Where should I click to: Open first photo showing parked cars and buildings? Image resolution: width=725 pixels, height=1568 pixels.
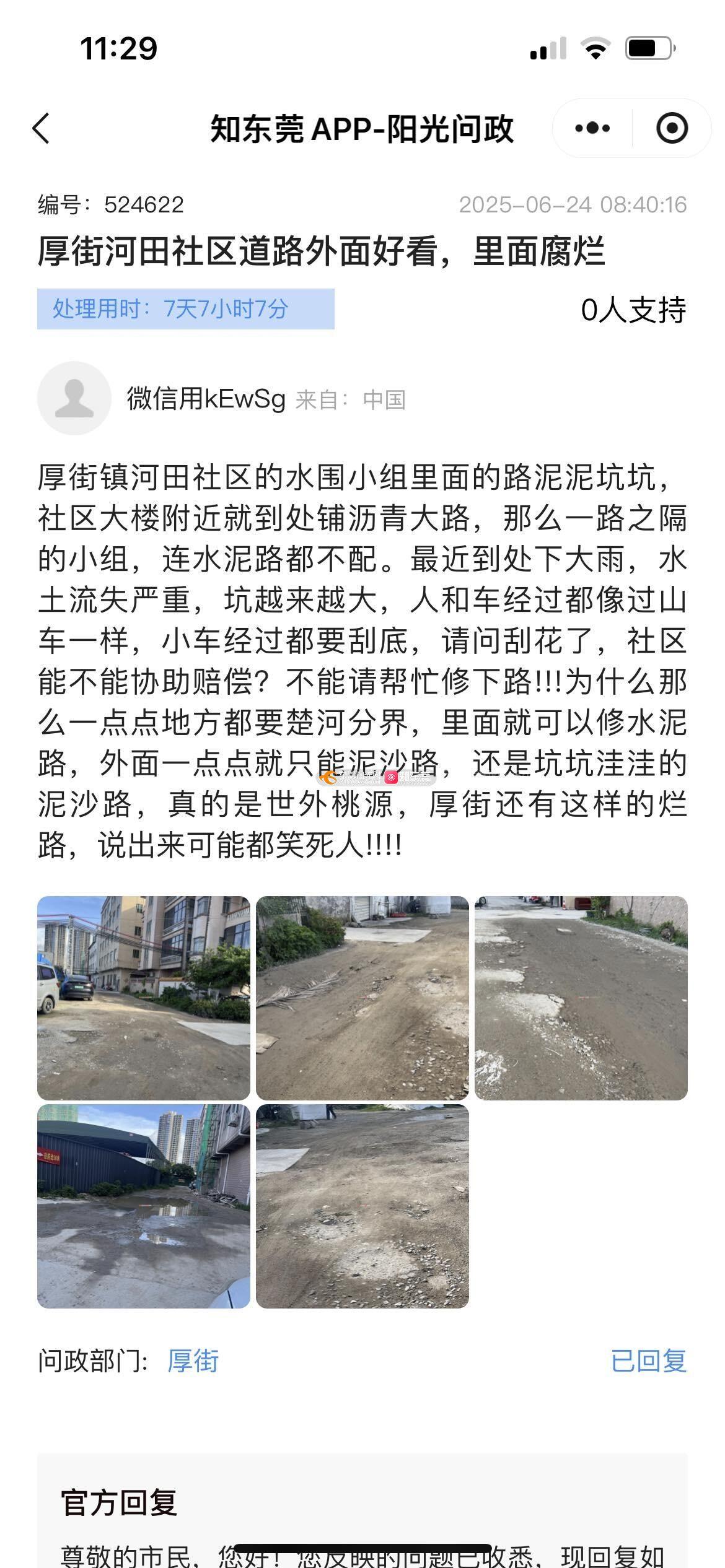click(x=144, y=998)
